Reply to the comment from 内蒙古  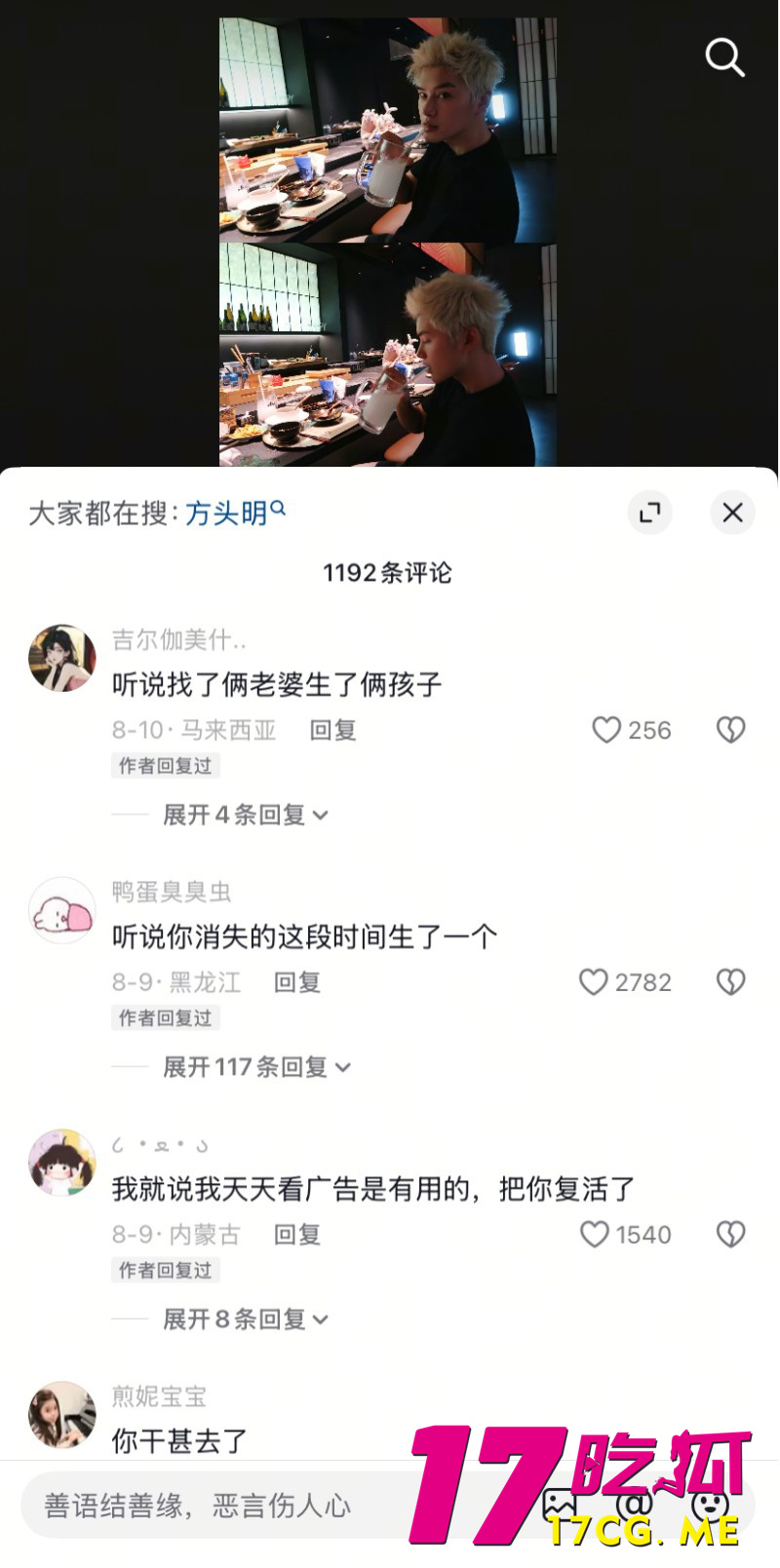[x=296, y=1234]
